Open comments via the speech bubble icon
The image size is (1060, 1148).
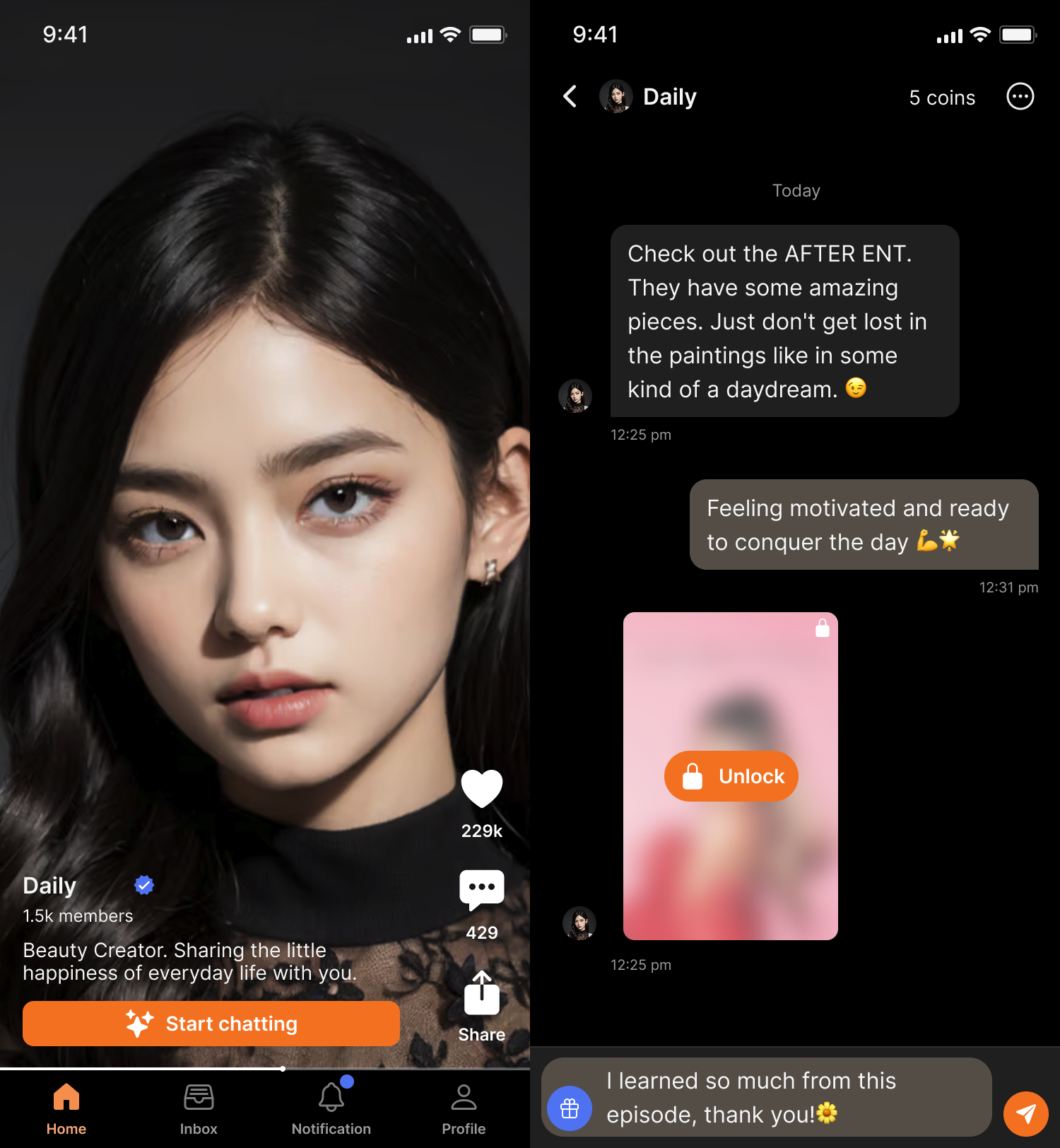[x=481, y=889]
